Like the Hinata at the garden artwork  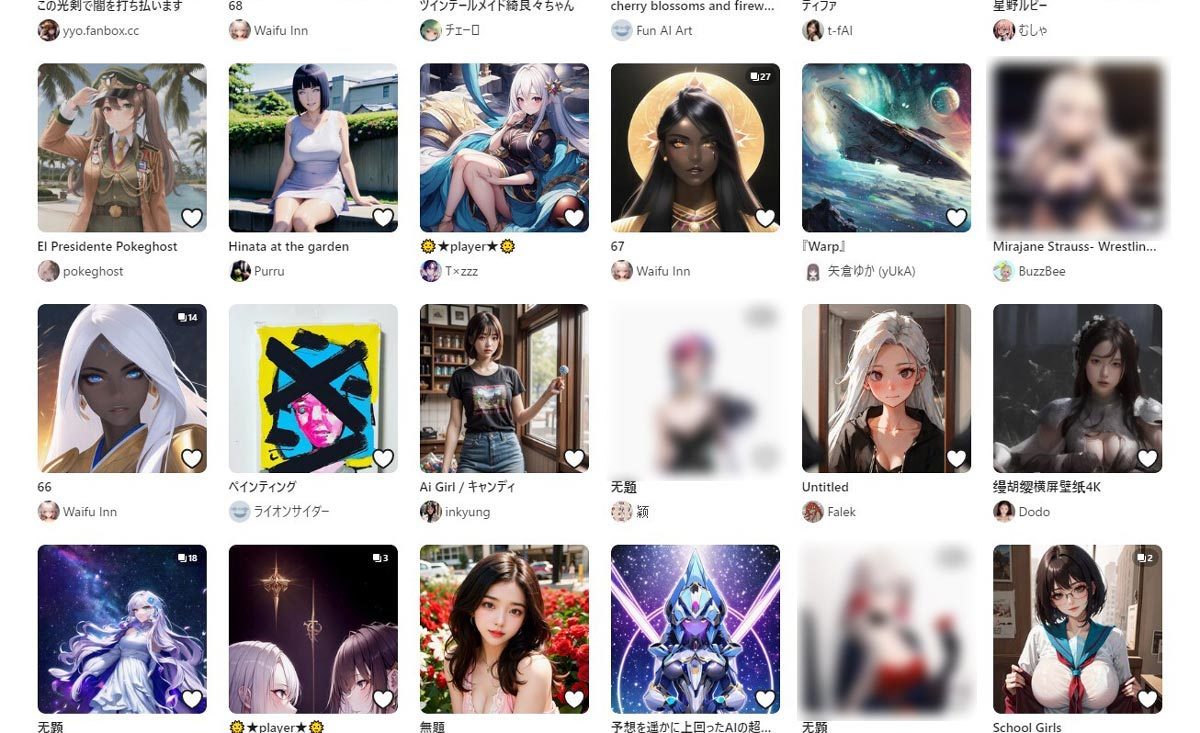(x=383, y=218)
